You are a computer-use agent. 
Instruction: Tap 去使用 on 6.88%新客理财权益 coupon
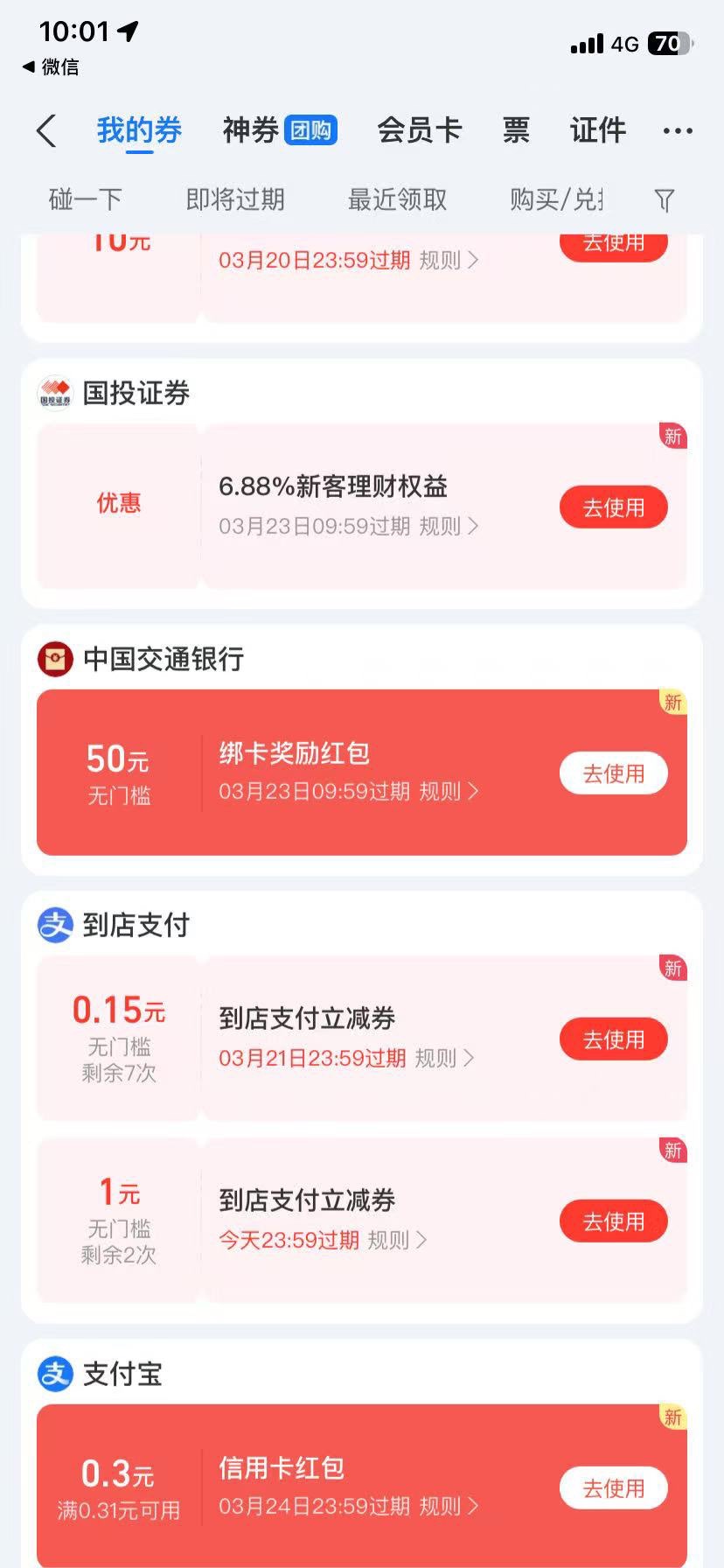[x=613, y=507]
